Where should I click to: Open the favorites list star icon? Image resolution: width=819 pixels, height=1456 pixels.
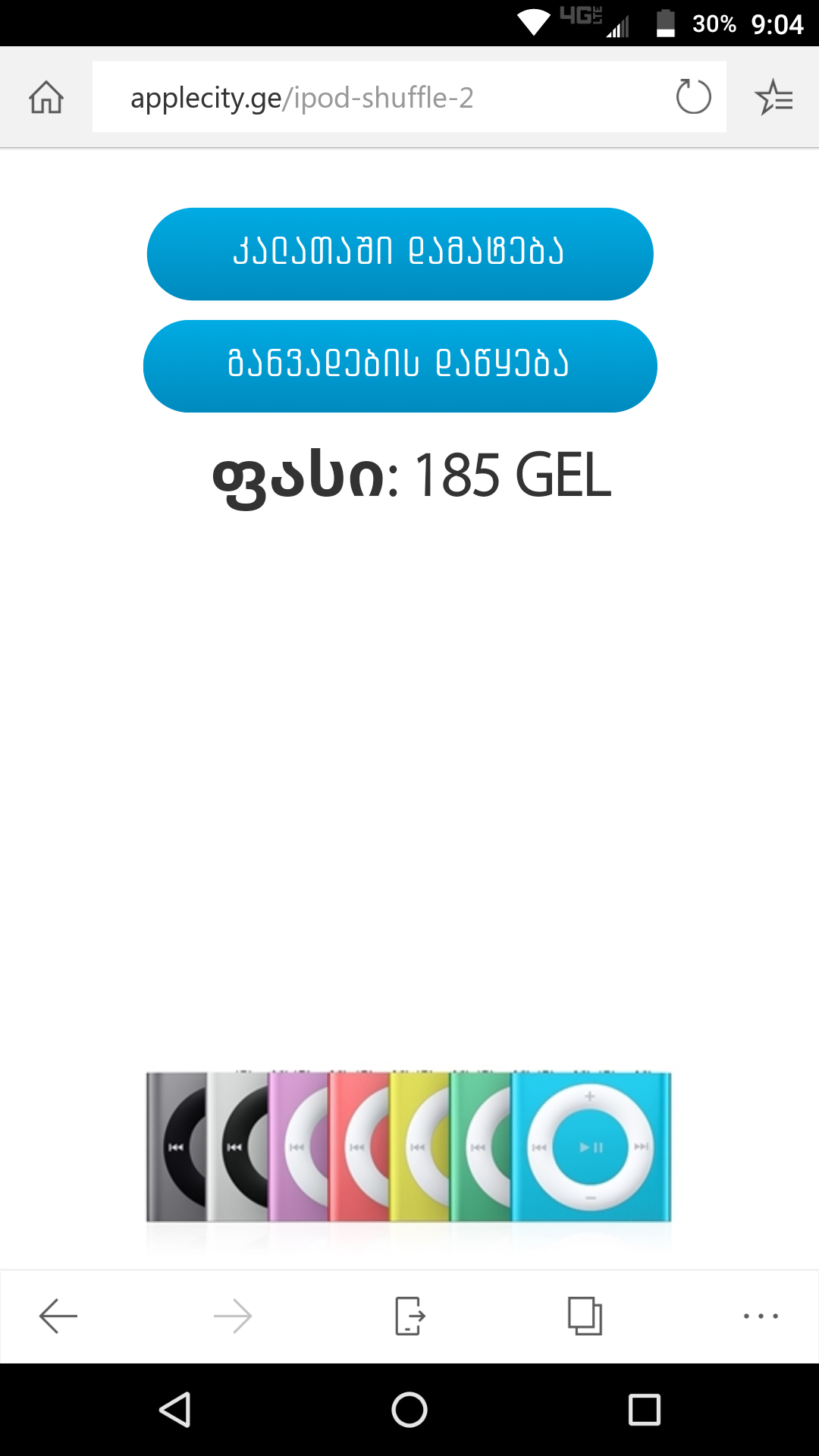coord(773,97)
